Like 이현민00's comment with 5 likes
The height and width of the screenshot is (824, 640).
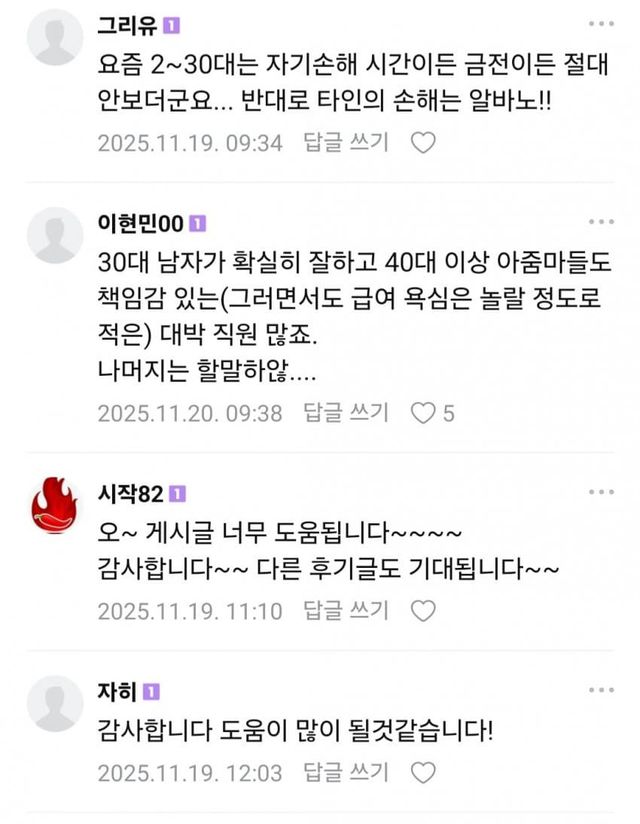(424, 412)
